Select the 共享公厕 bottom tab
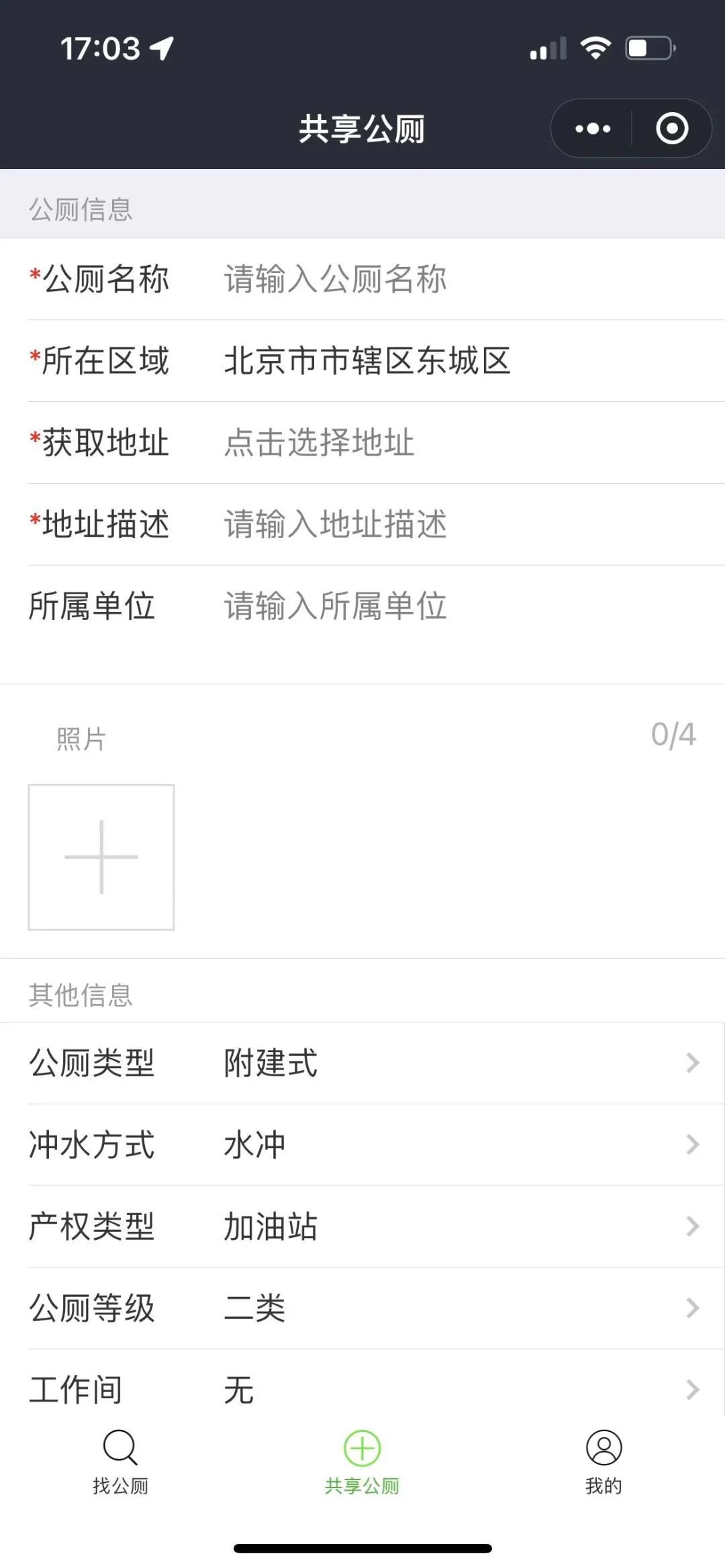The height and width of the screenshot is (1568, 725). tap(362, 1463)
